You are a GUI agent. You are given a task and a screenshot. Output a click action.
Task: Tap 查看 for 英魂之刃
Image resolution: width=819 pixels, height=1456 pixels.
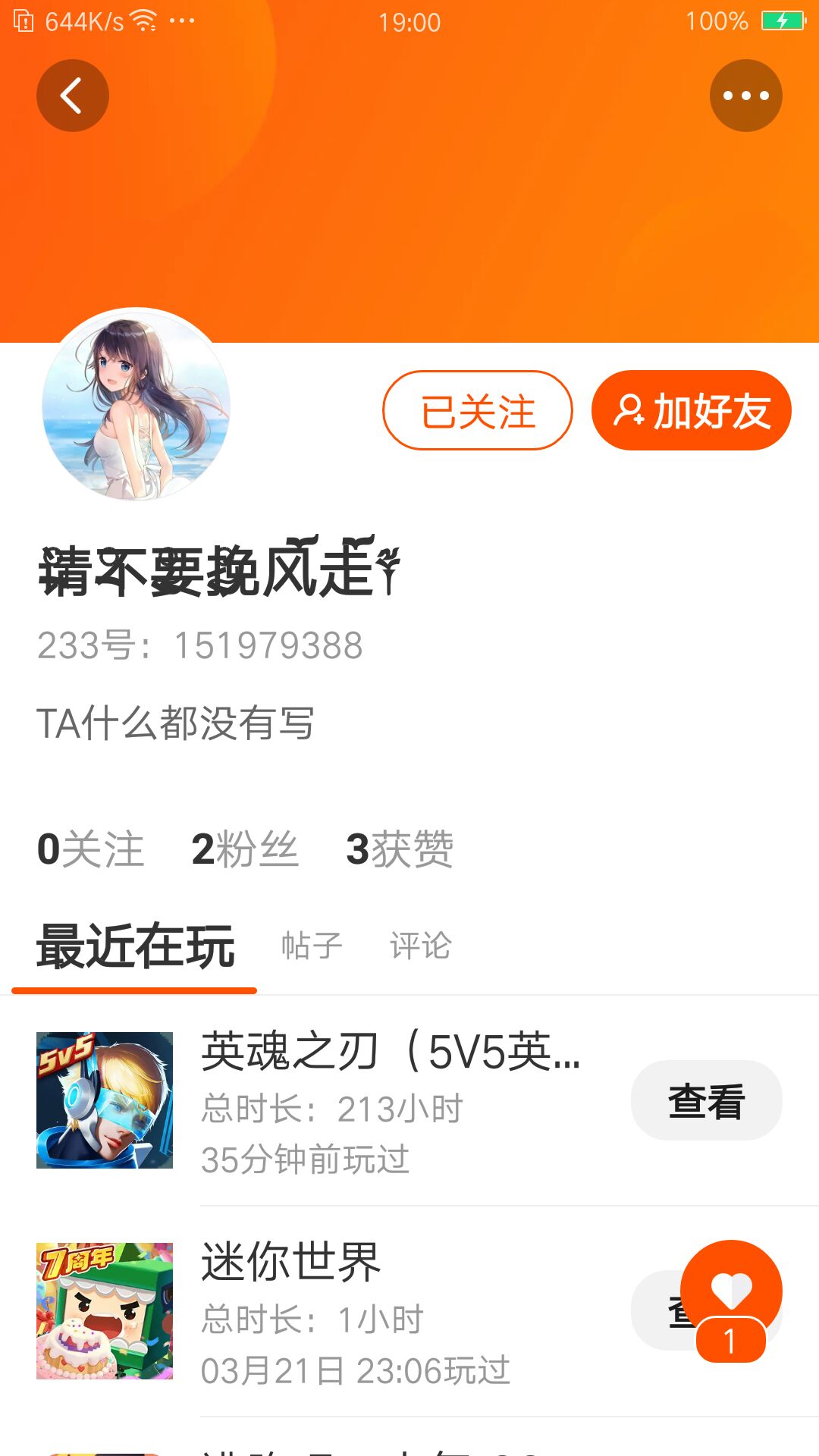tap(706, 1100)
